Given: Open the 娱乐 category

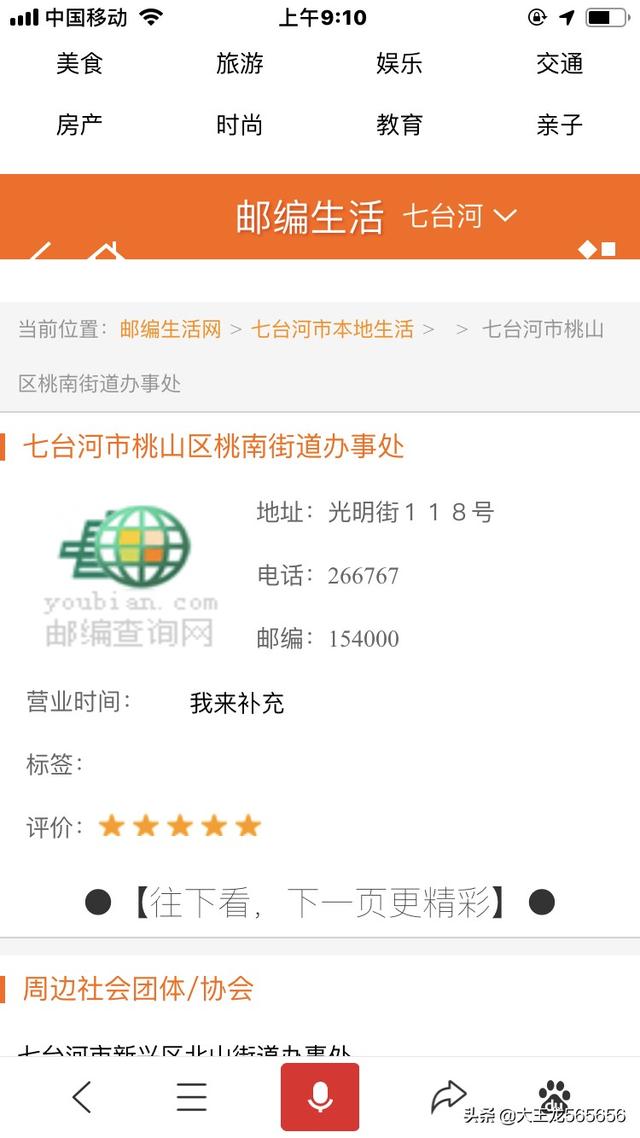Looking at the screenshot, I should click(399, 64).
